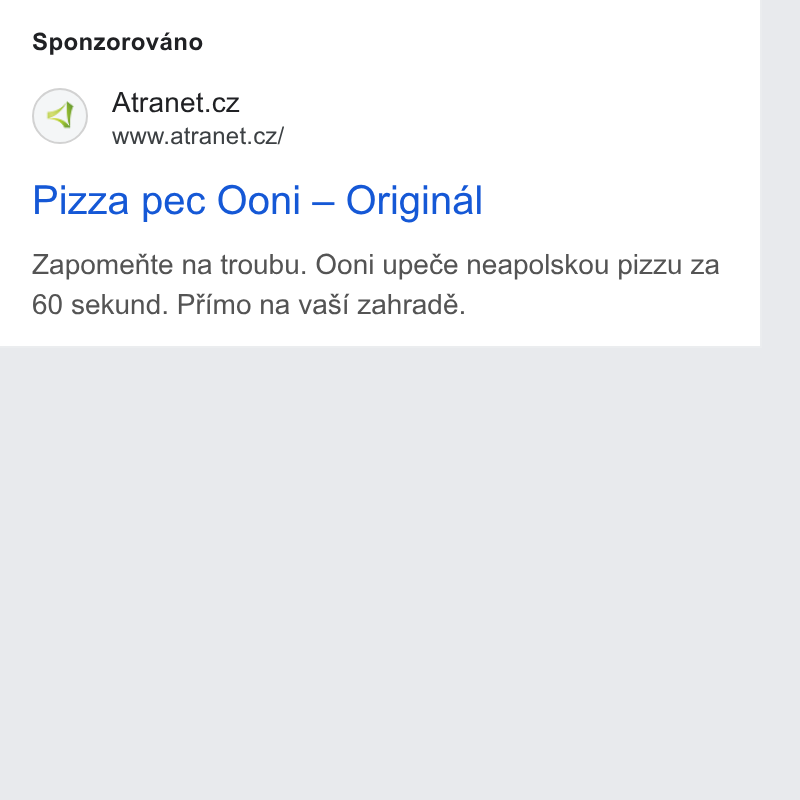Tap the www.atranet.cz advertiser URL
Image resolution: width=800 pixels, height=800 pixels.
[x=198, y=136]
